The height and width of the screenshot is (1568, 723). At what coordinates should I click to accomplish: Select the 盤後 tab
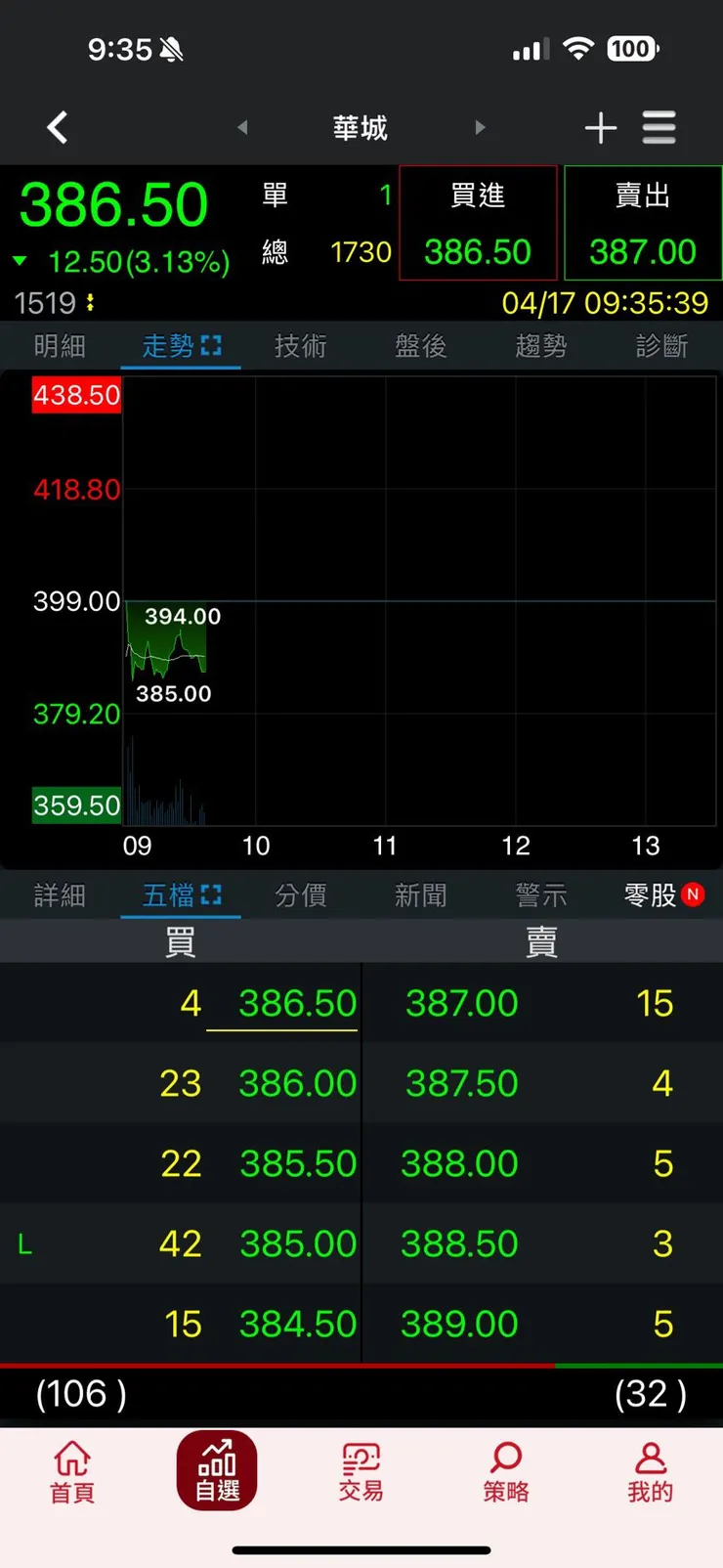point(420,346)
